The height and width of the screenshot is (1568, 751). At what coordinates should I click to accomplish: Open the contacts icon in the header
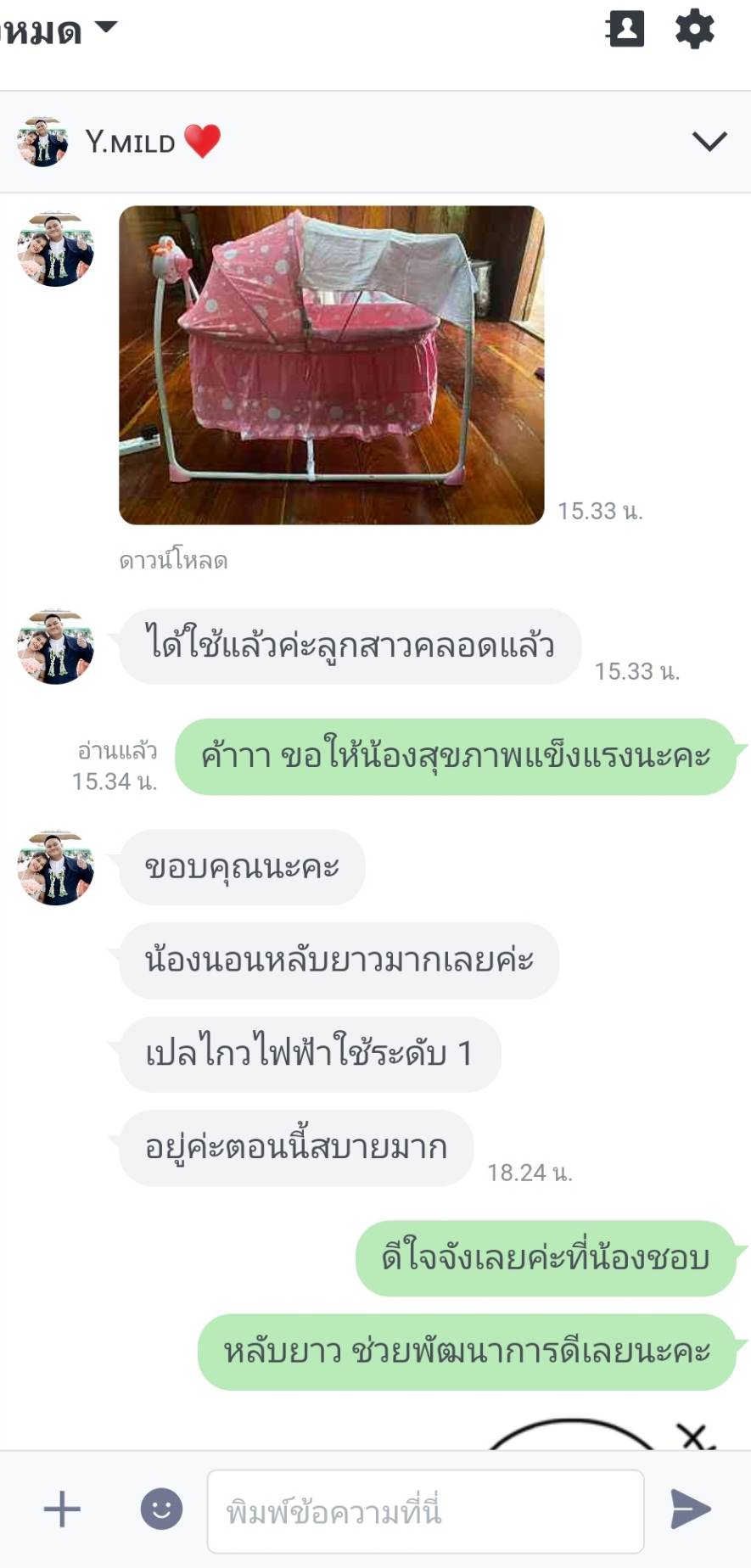[x=625, y=30]
